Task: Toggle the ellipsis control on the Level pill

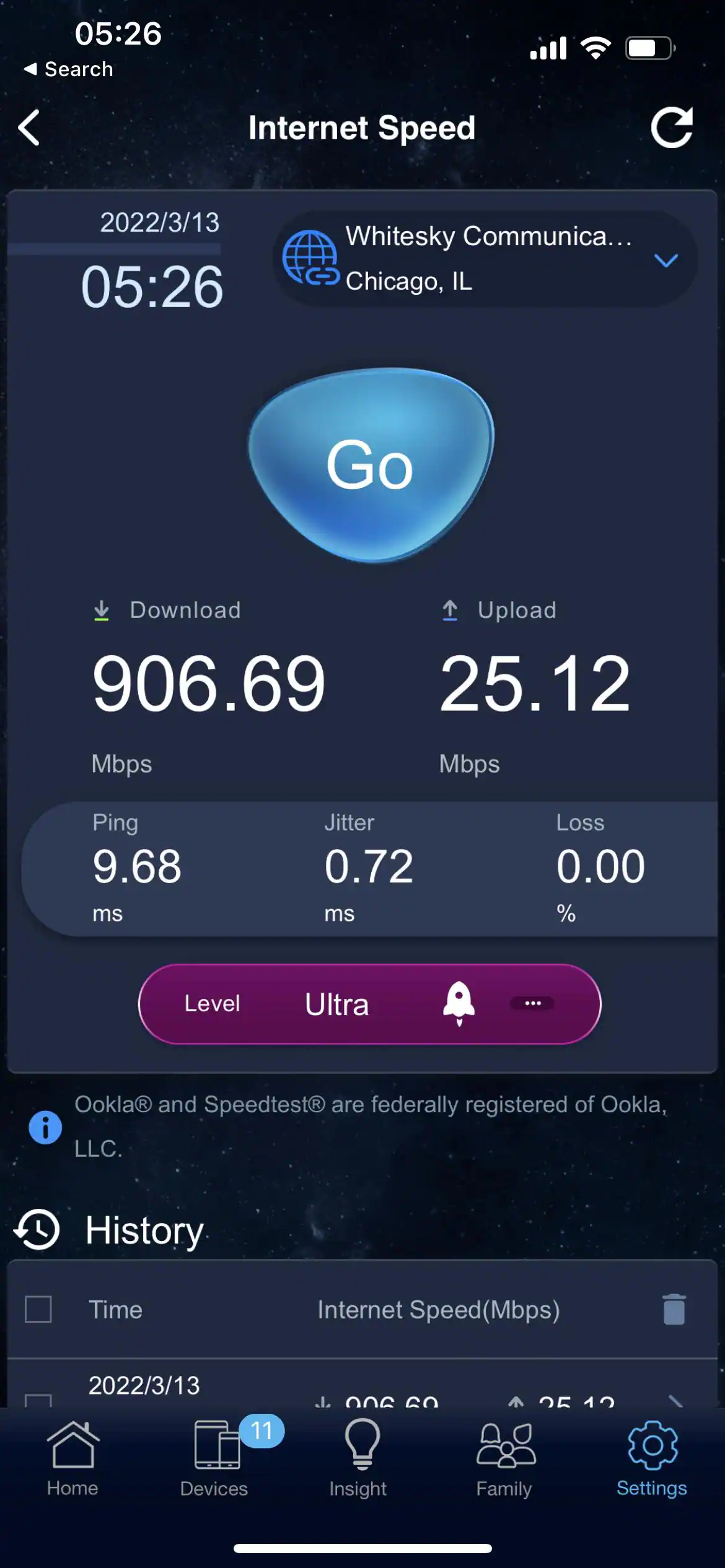Action: click(x=534, y=1003)
